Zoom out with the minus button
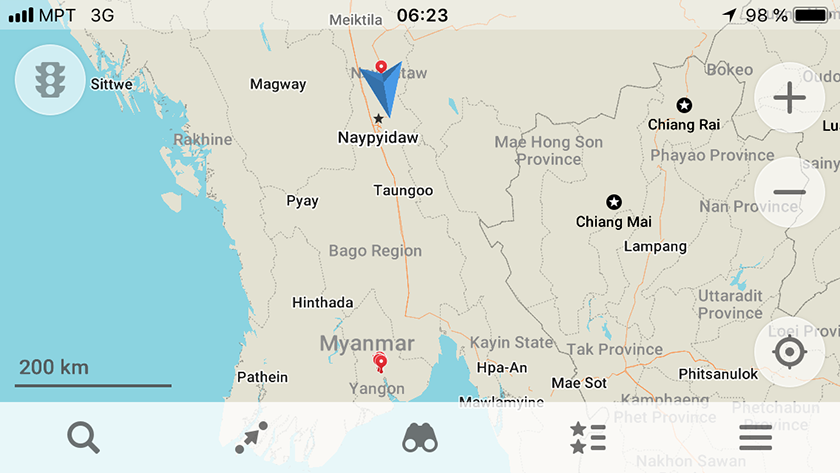Viewport: 840px width, 473px height. pyautogui.click(x=789, y=192)
